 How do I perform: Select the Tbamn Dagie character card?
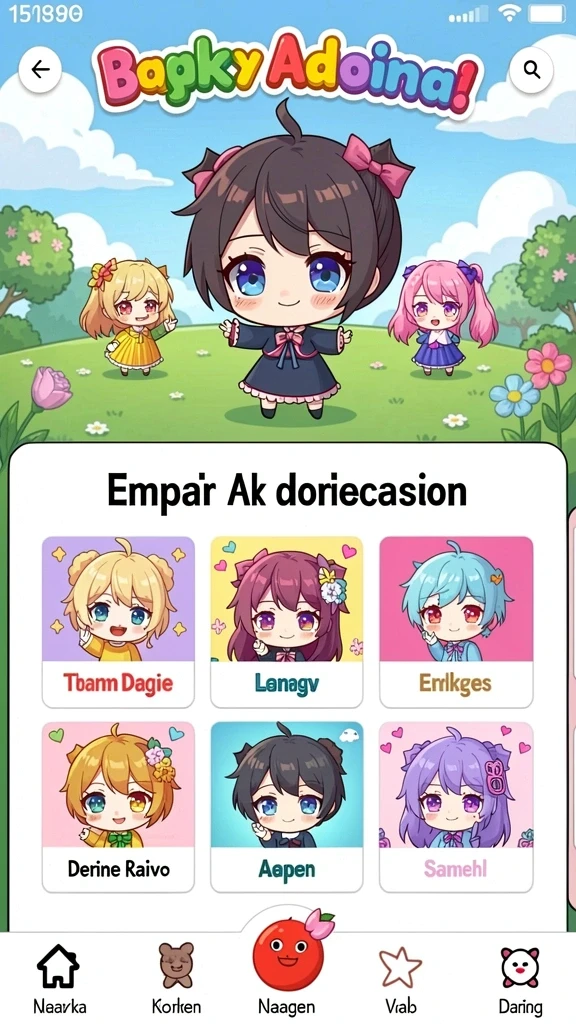pos(118,622)
